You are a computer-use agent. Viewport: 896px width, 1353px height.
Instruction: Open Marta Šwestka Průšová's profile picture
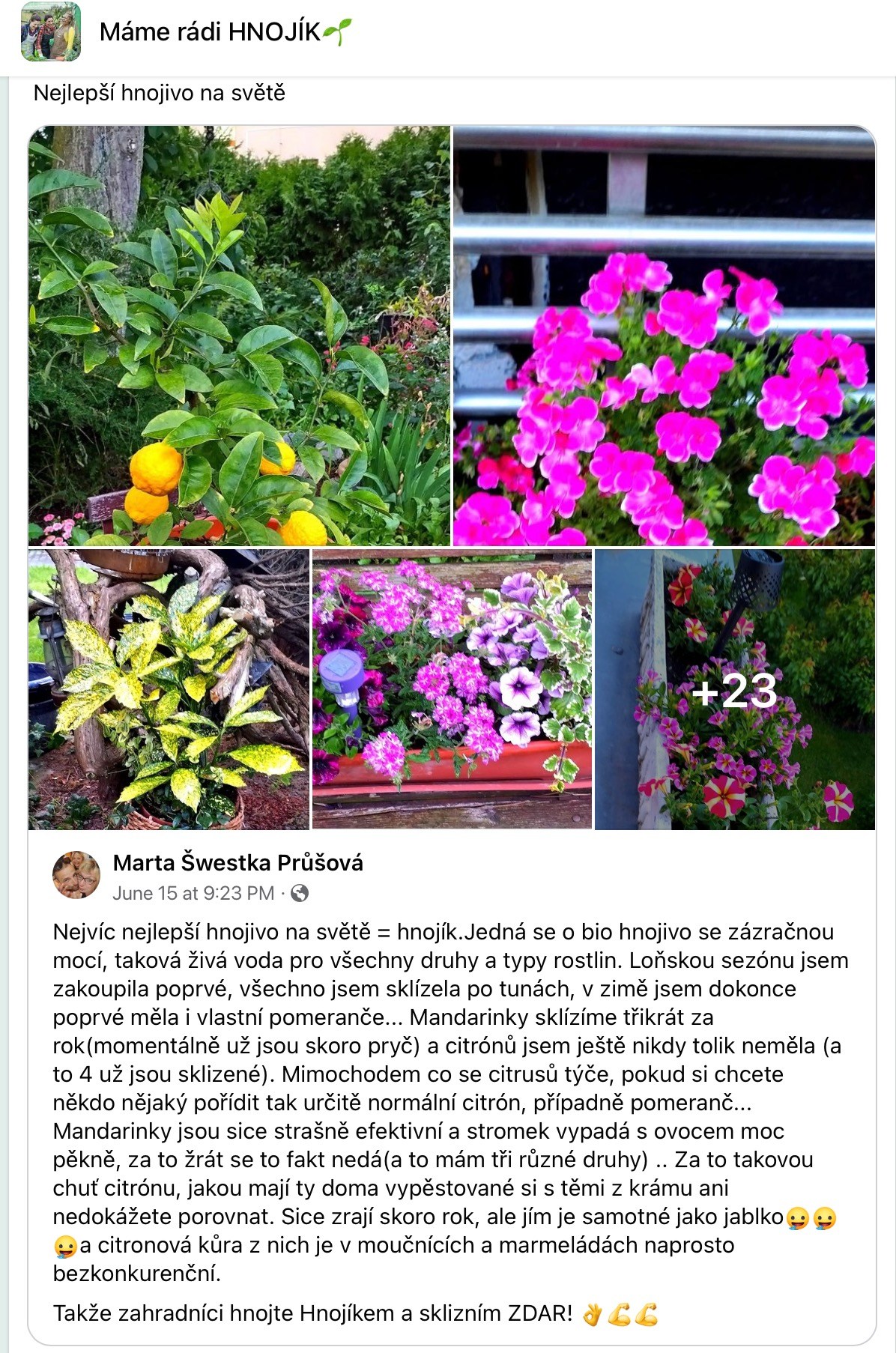[76, 874]
